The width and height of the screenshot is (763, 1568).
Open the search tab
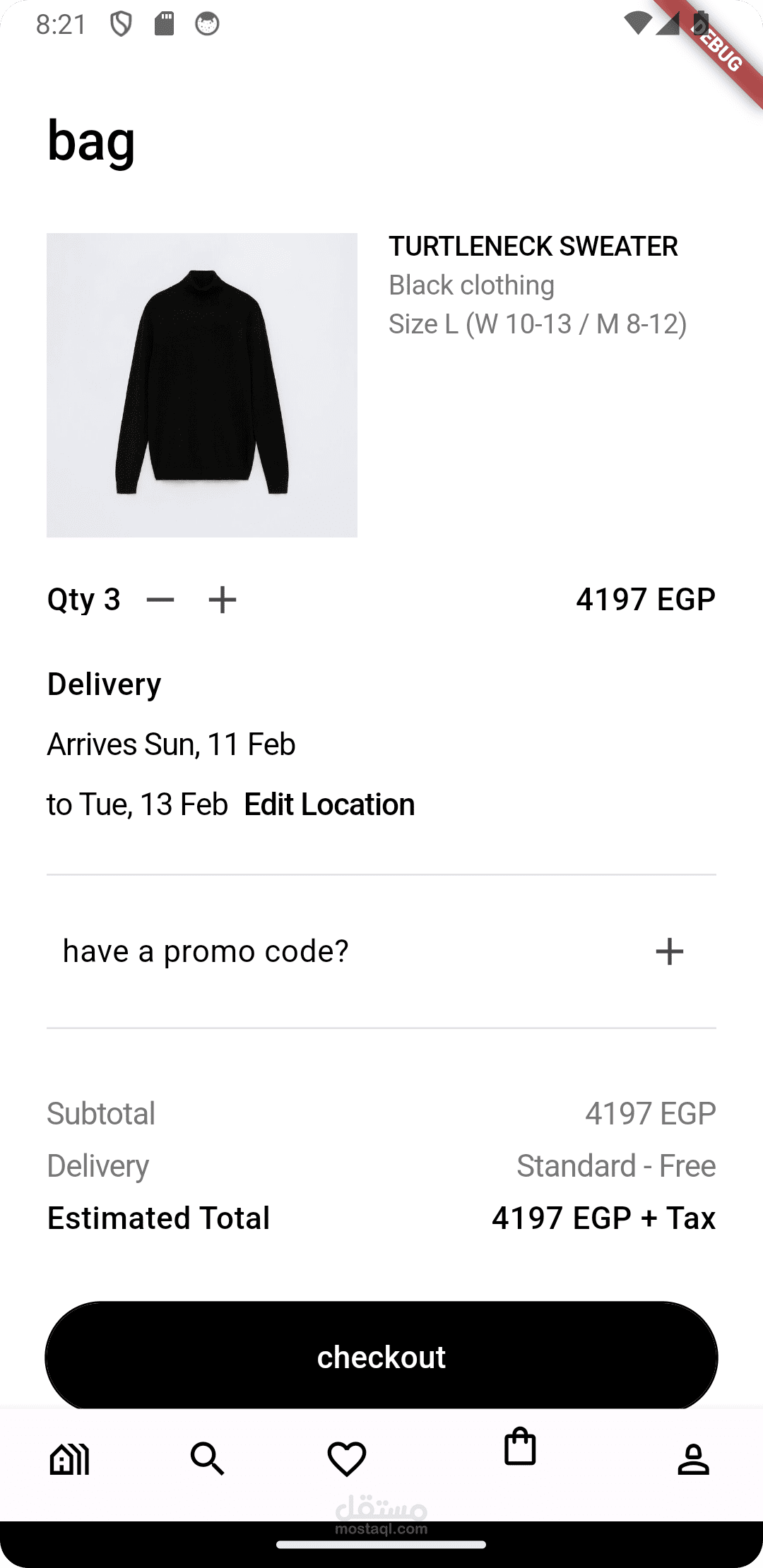point(207,1459)
